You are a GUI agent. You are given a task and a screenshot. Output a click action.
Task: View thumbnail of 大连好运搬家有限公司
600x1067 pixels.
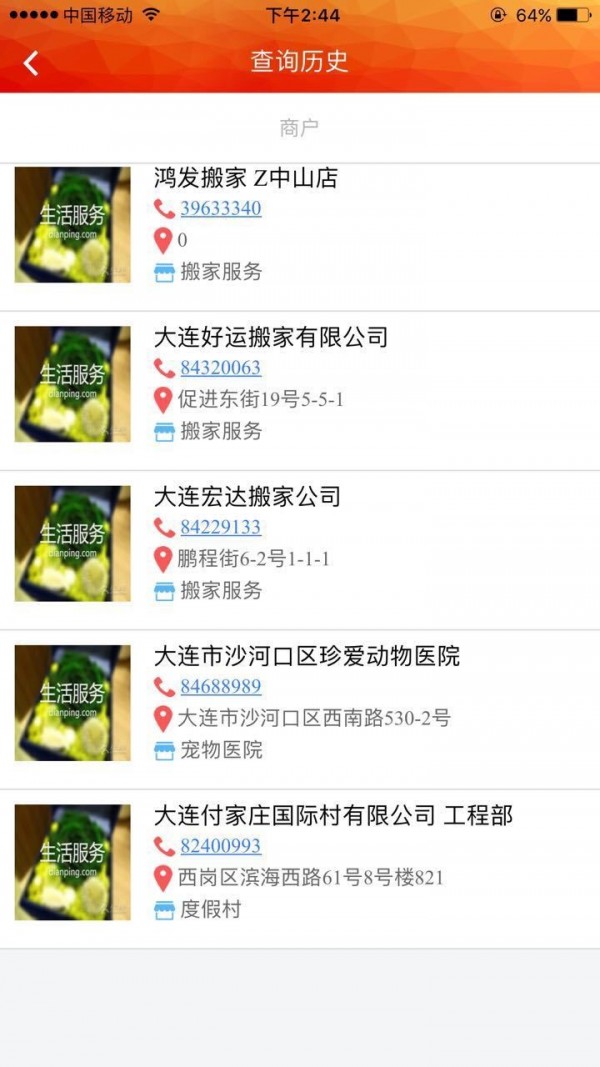[72, 384]
